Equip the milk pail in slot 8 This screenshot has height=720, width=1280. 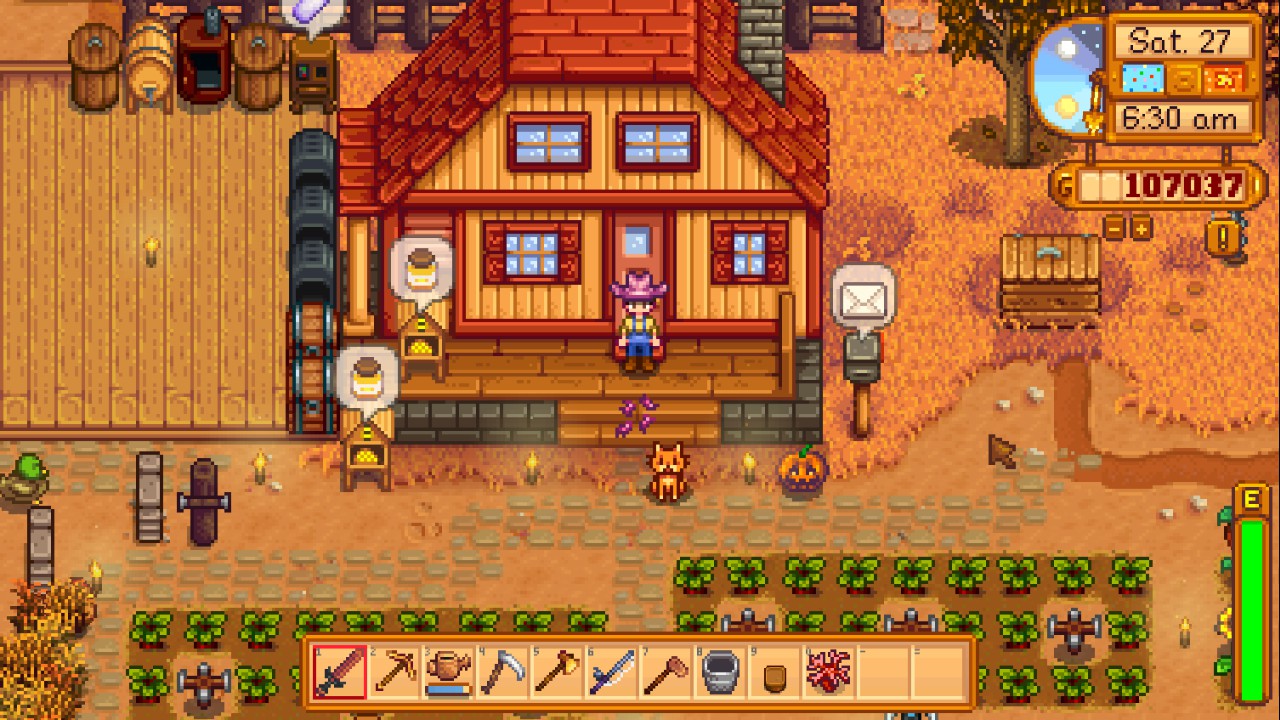[718, 671]
